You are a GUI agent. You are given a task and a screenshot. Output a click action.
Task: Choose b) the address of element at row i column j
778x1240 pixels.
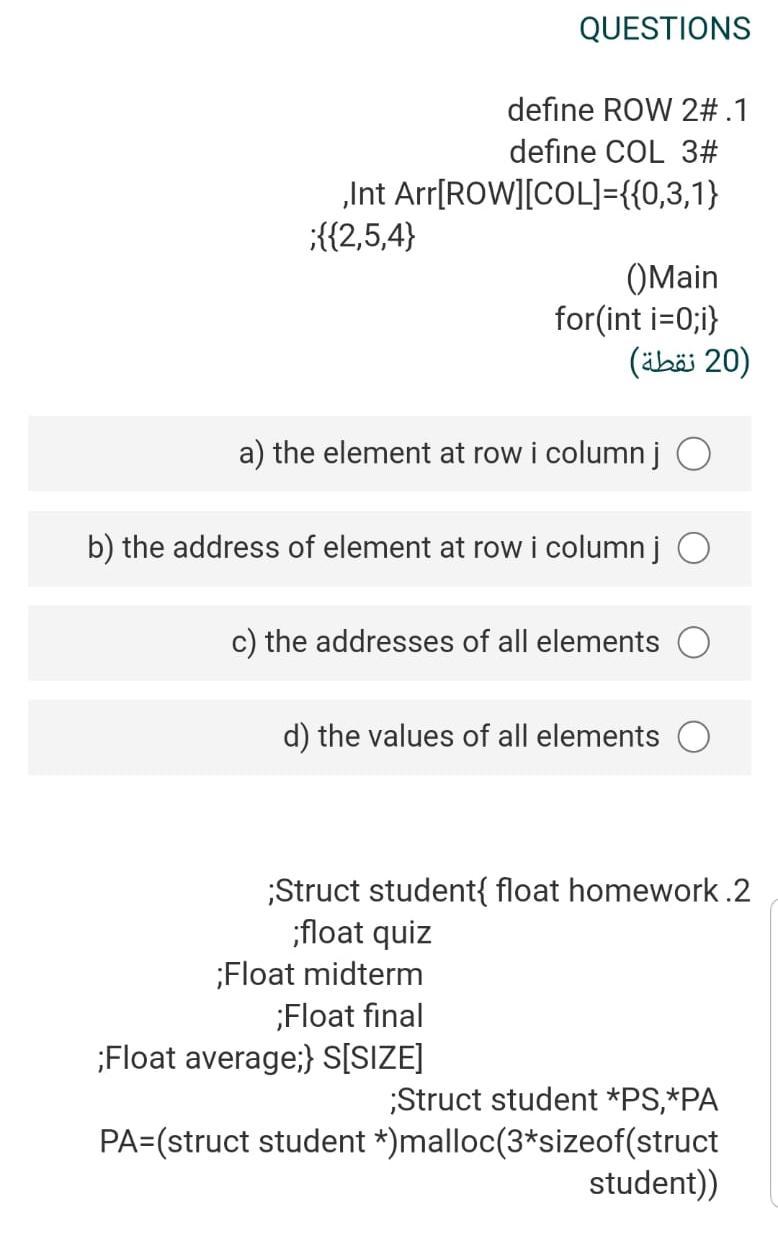point(695,549)
